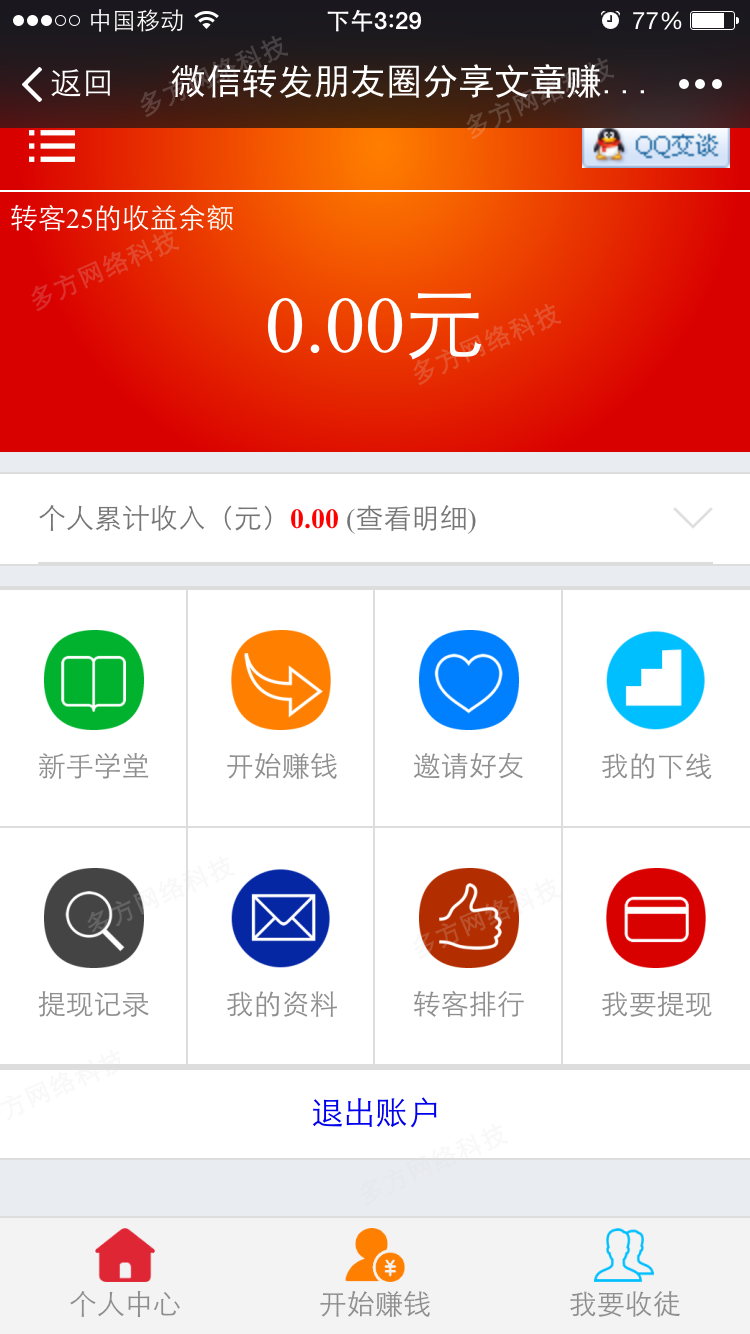Expand the income details chevron

pyautogui.click(x=691, y=519)
